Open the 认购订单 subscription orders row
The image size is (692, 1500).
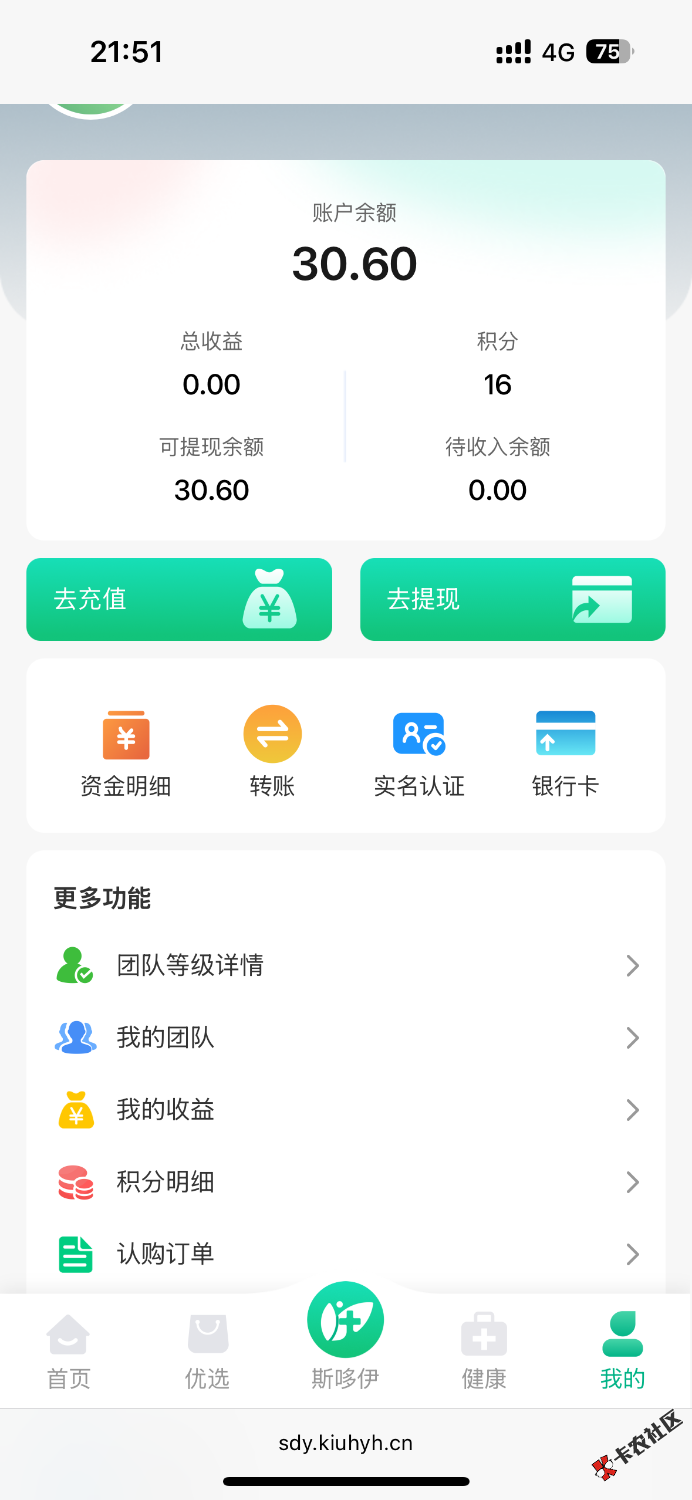click(x=346, y=1254)
